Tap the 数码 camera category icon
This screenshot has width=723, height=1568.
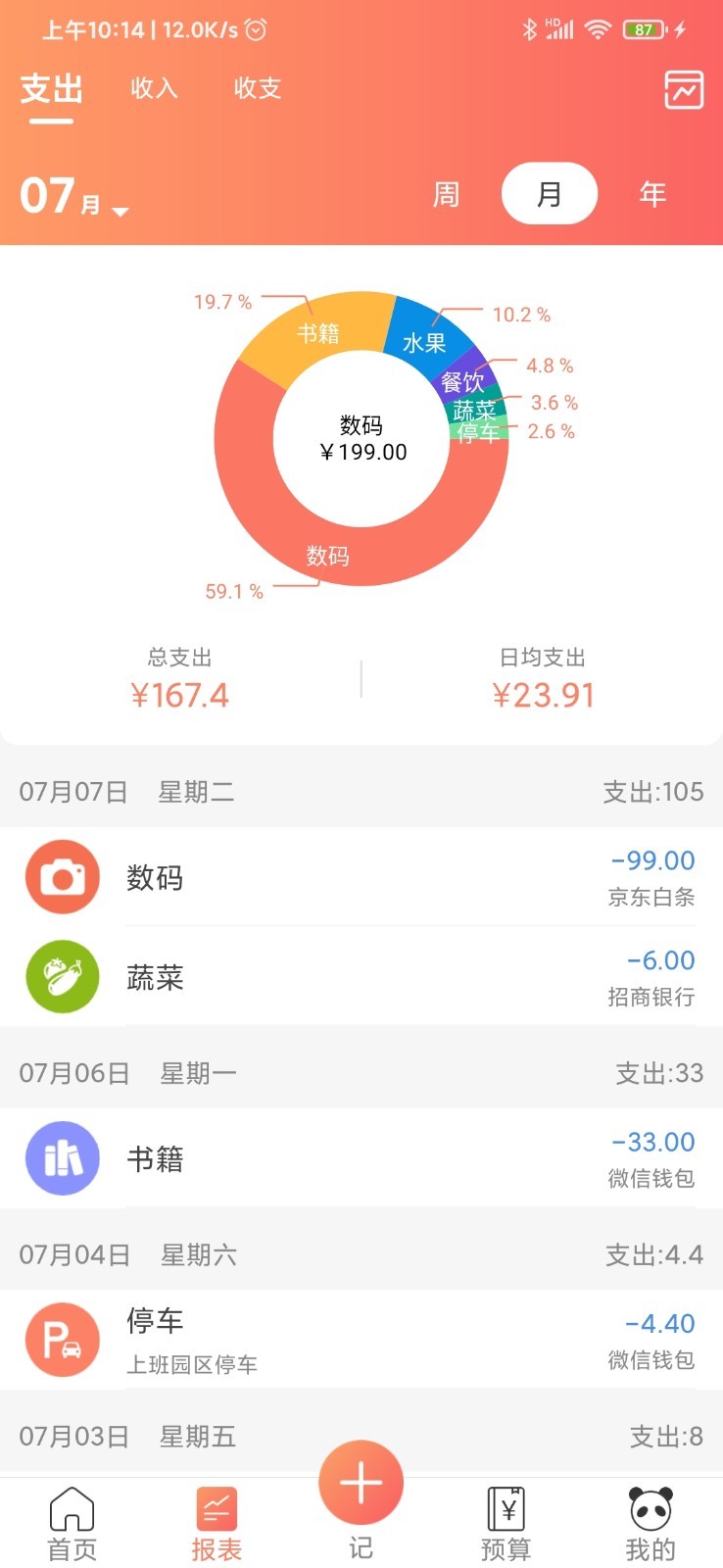pos(62,877)
